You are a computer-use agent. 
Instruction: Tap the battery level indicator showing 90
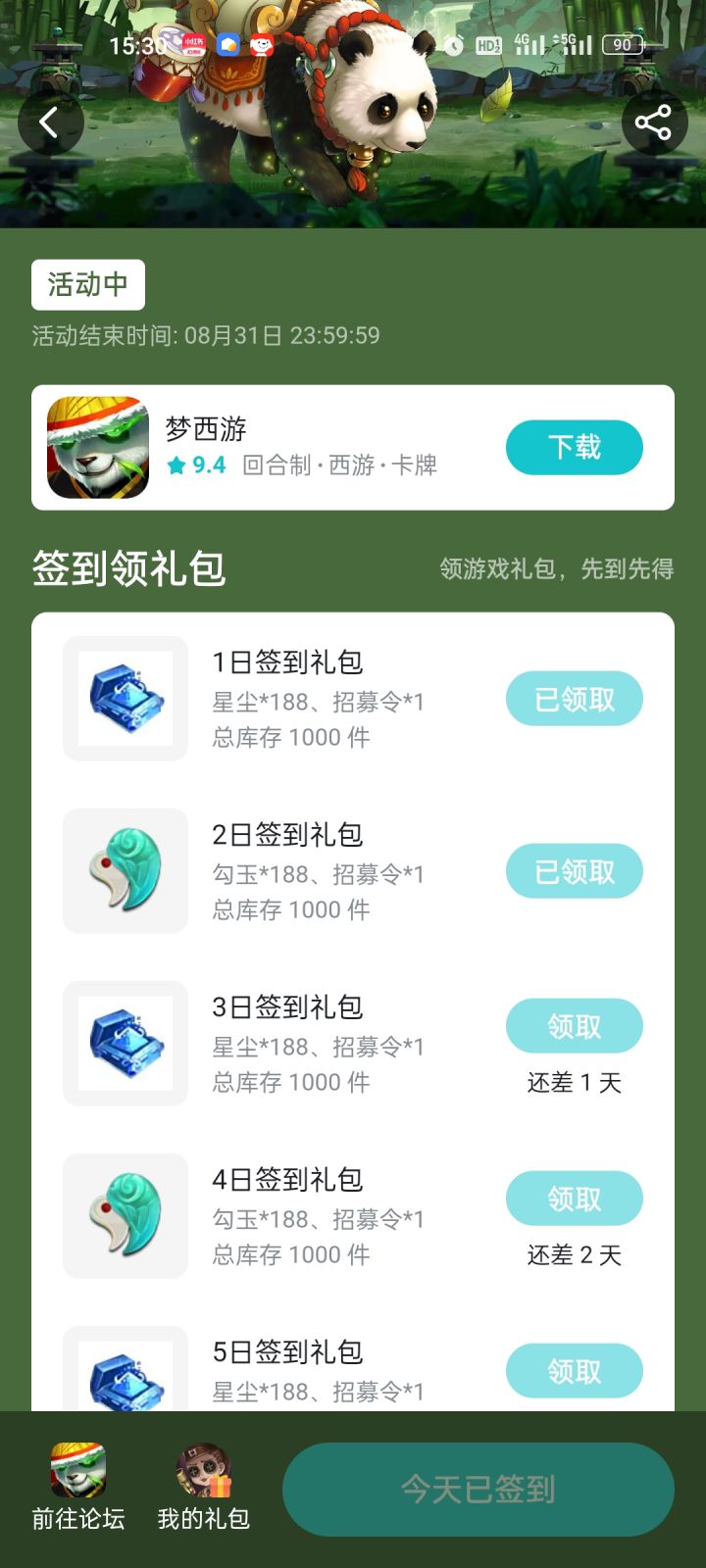pos(621,44)
